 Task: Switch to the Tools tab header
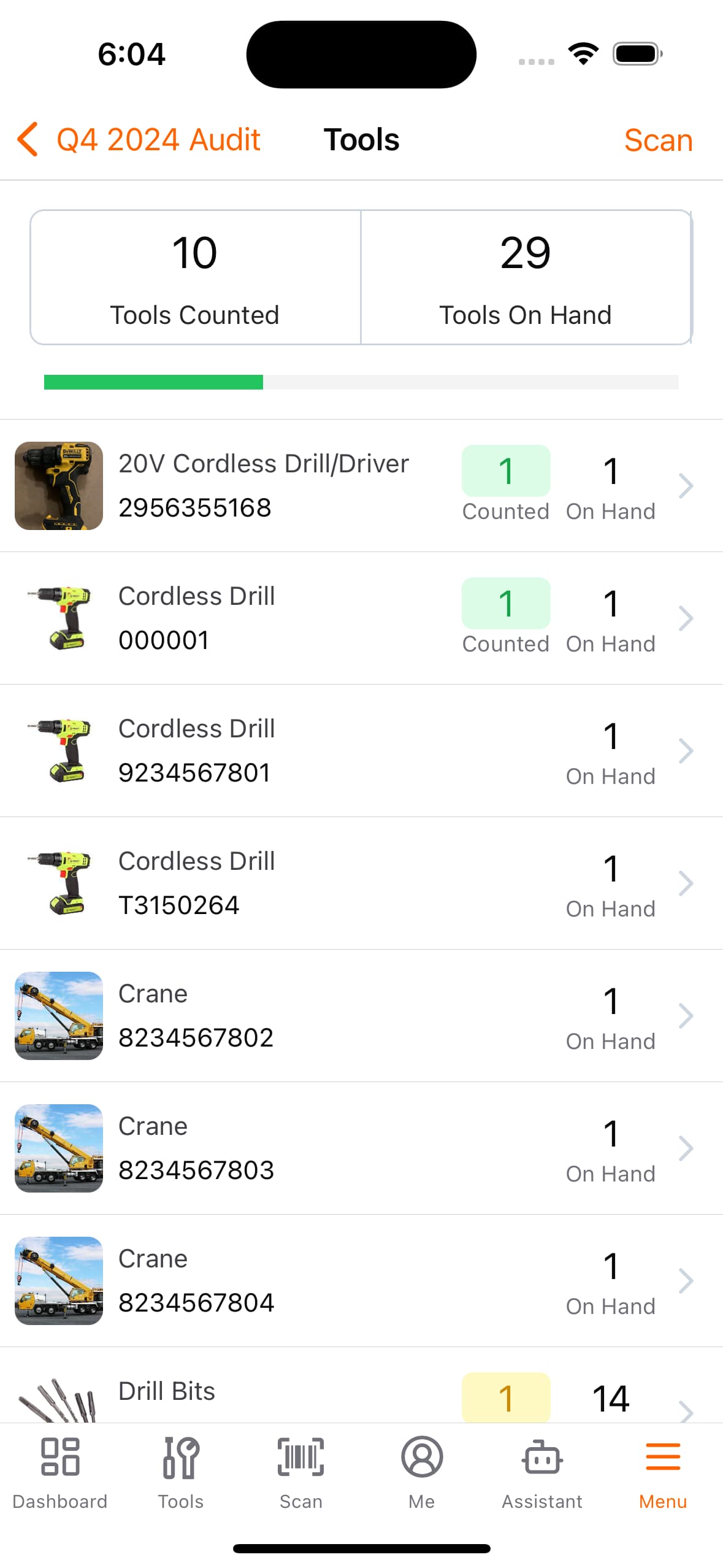(x=361, y=140)
